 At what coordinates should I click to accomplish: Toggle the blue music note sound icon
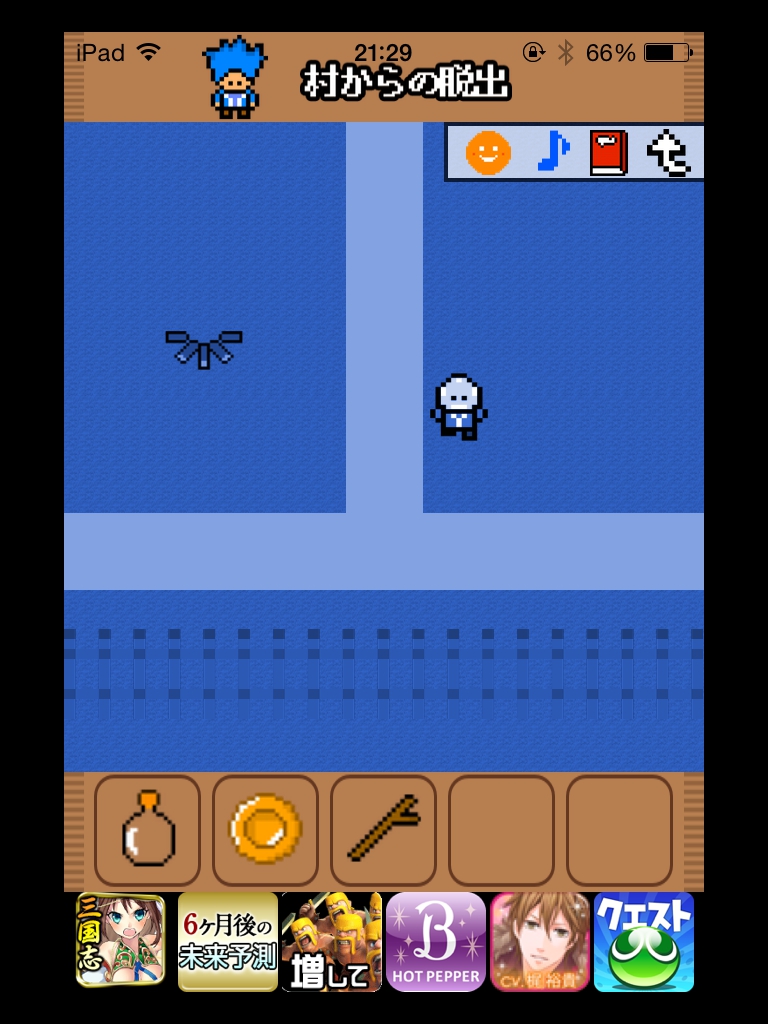tap(552, 153)
